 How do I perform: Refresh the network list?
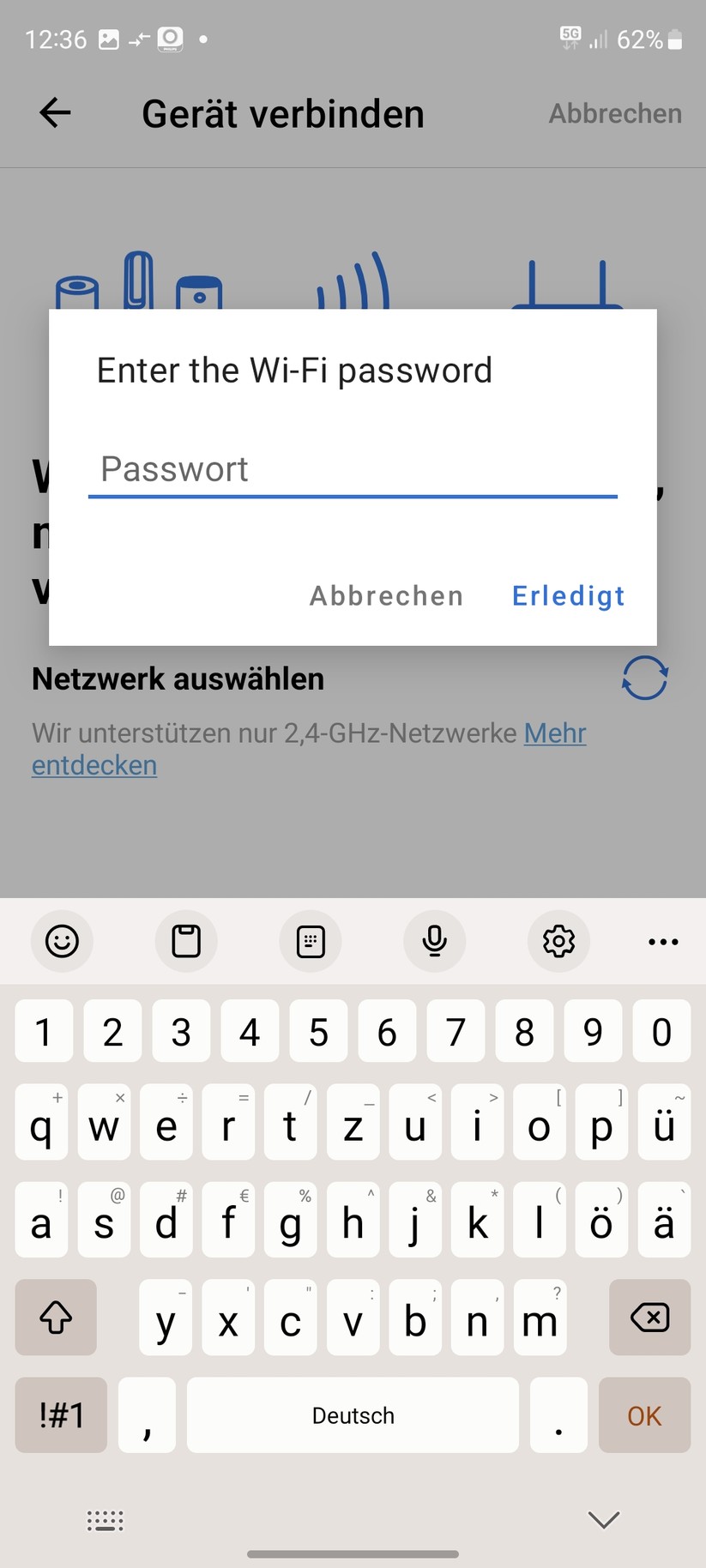[645, 678]
